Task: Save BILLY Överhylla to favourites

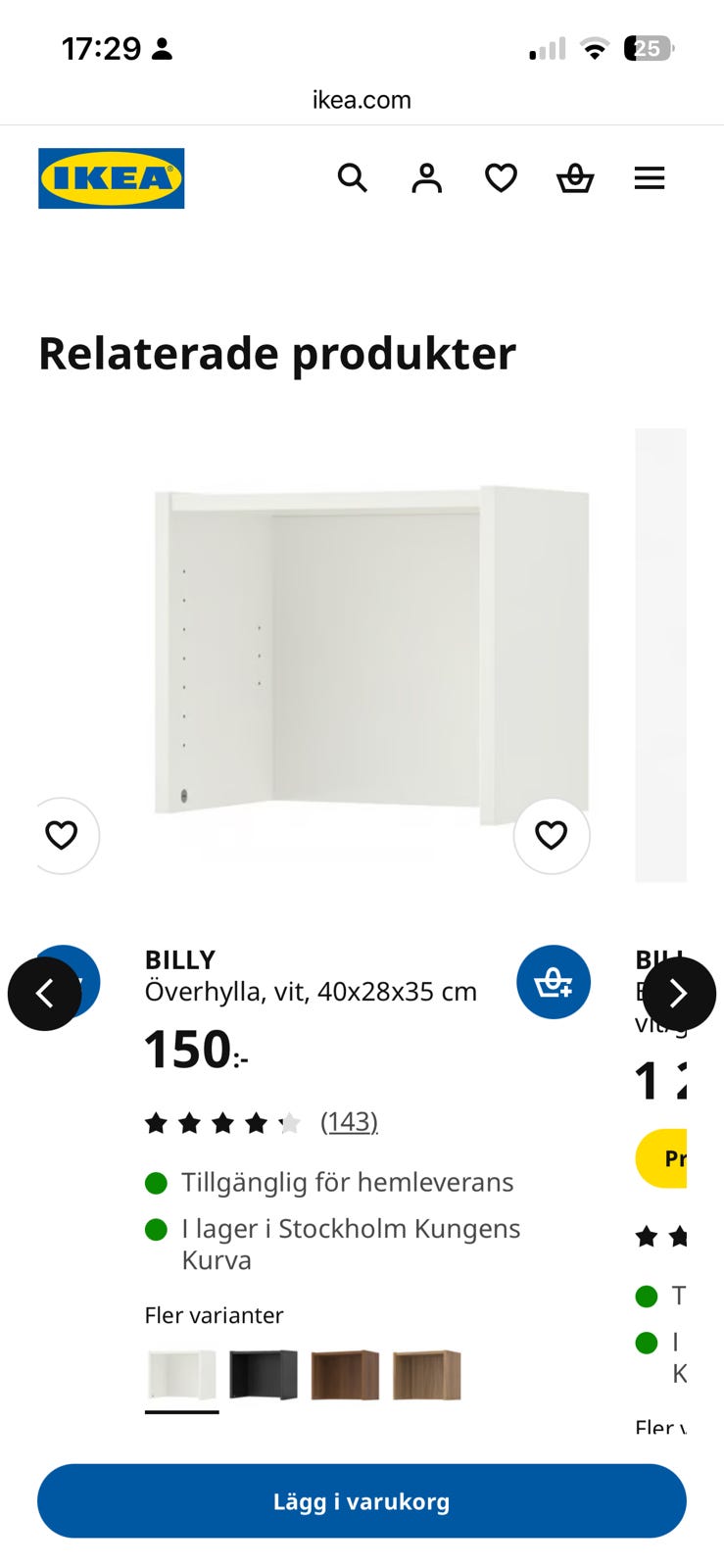Action: pyautogui.click(x=552, y=836)
